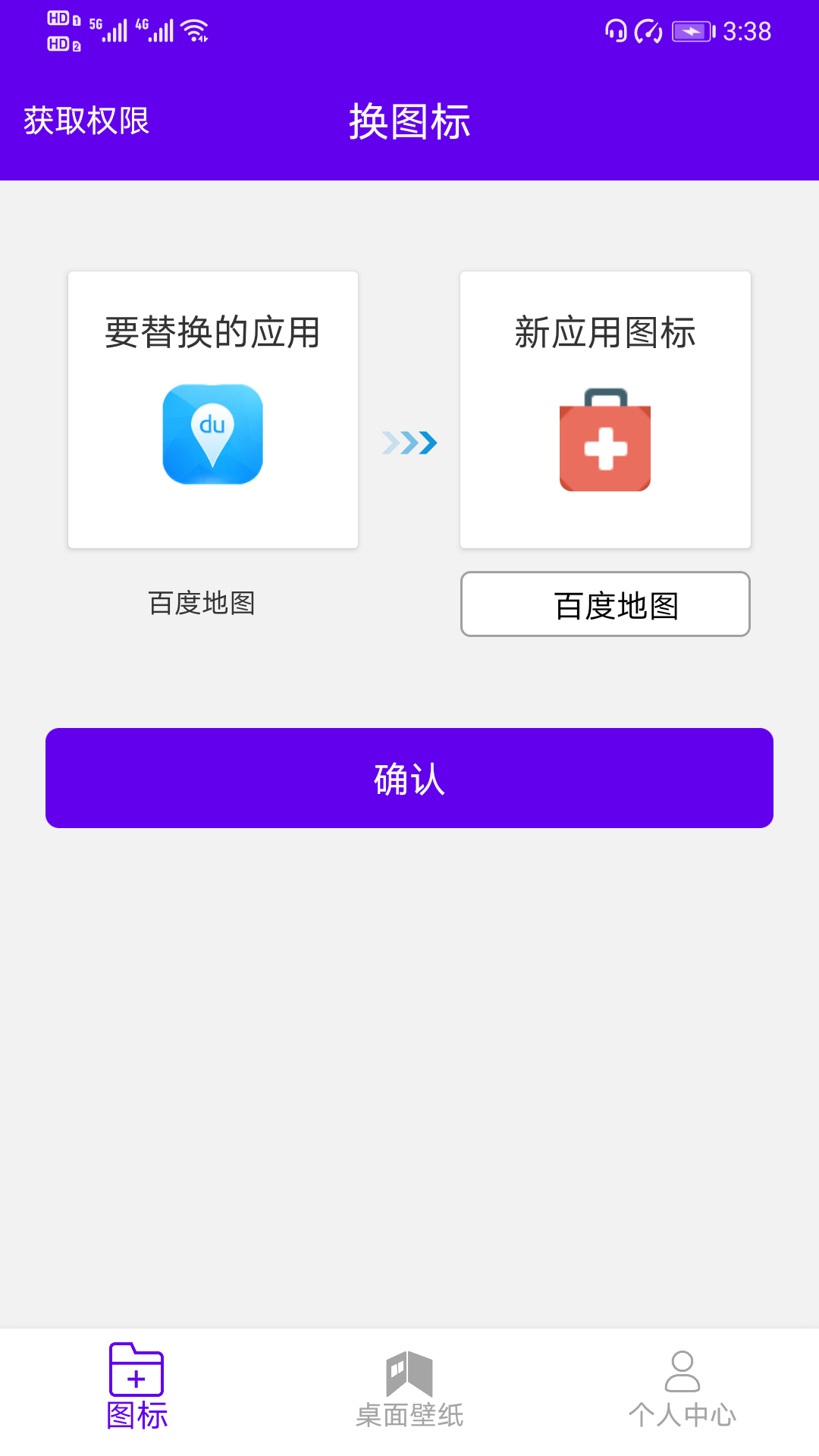Click the 百度地图 name input field
The image size is (819, 1456).
coord(604,604)
